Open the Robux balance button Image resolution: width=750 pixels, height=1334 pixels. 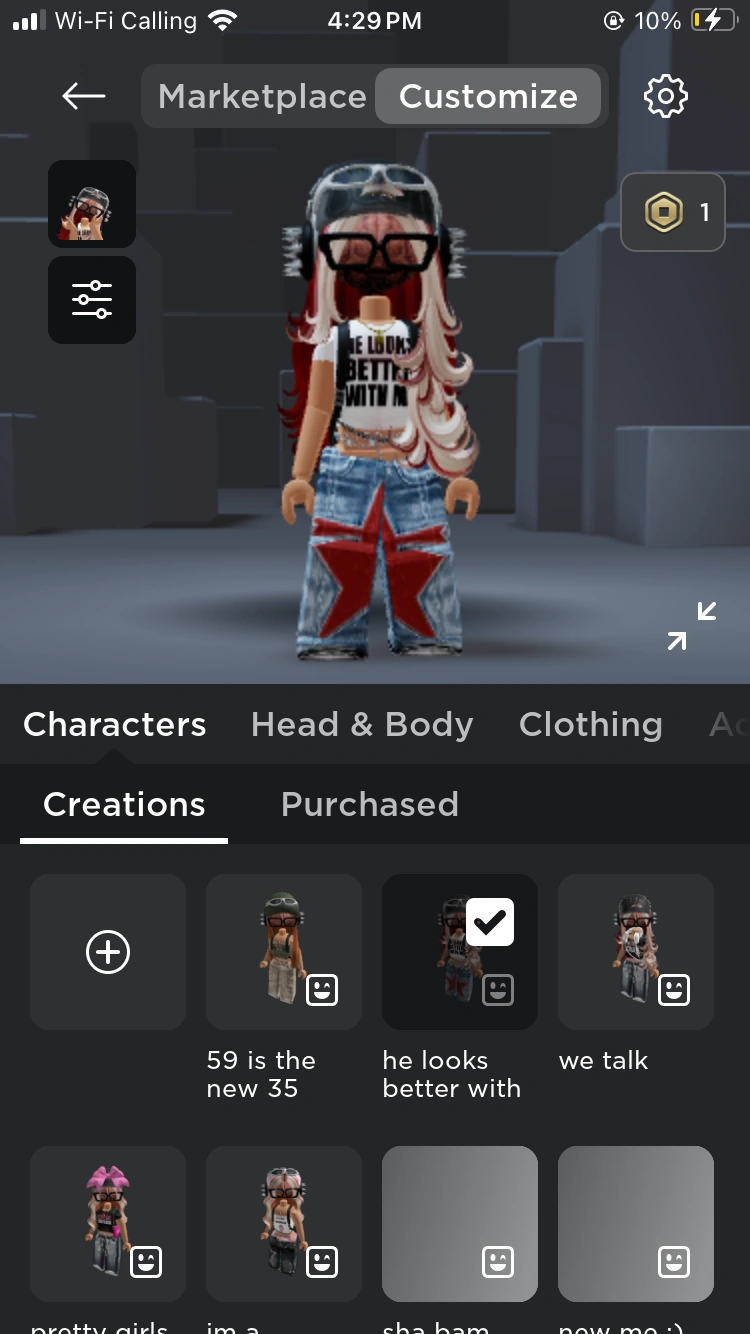click(x=673, y=212)
